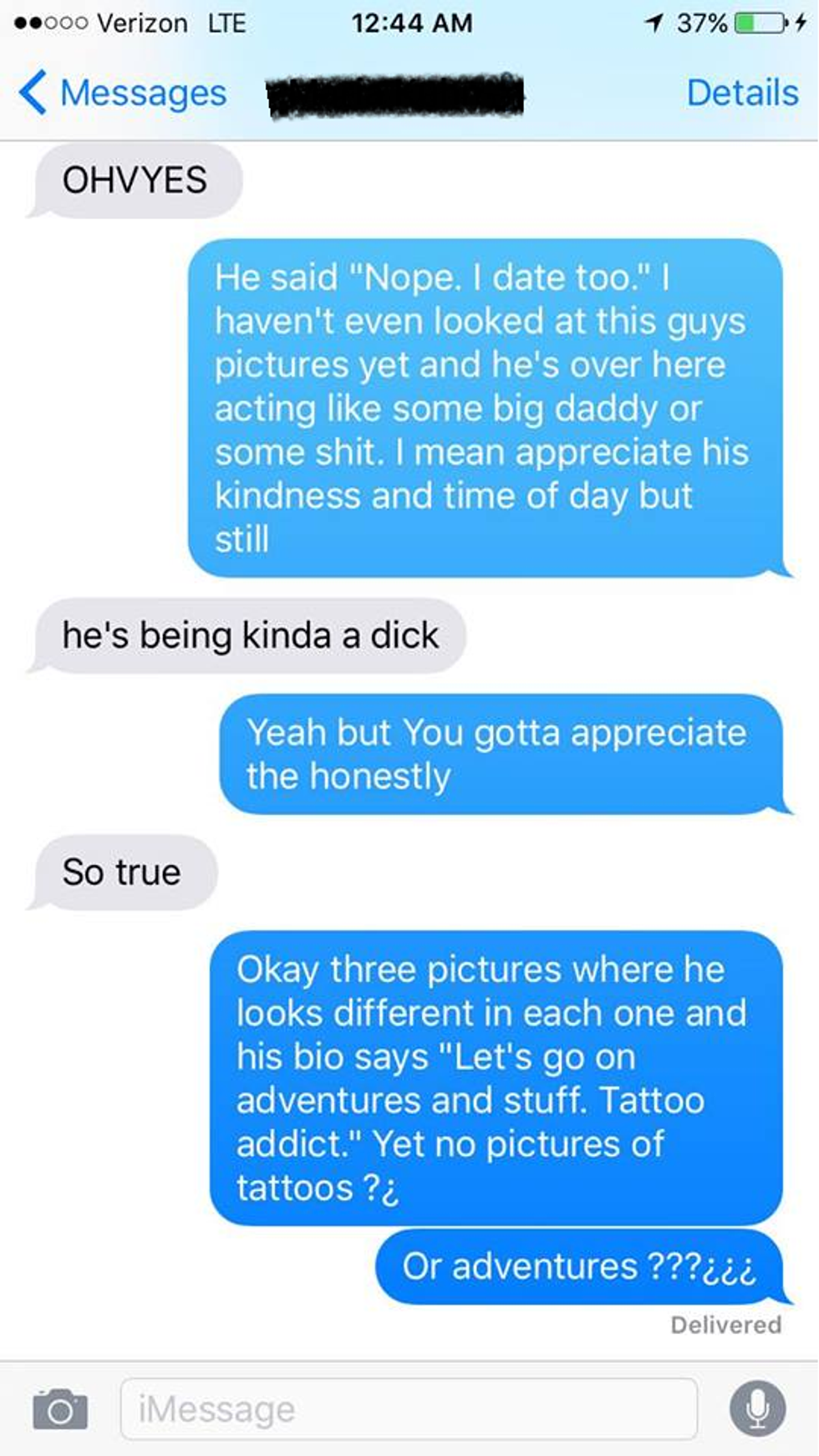The height and width of the screenshot is (1456, 819).
Task: Open conversation Details
Action: [741, 93]
